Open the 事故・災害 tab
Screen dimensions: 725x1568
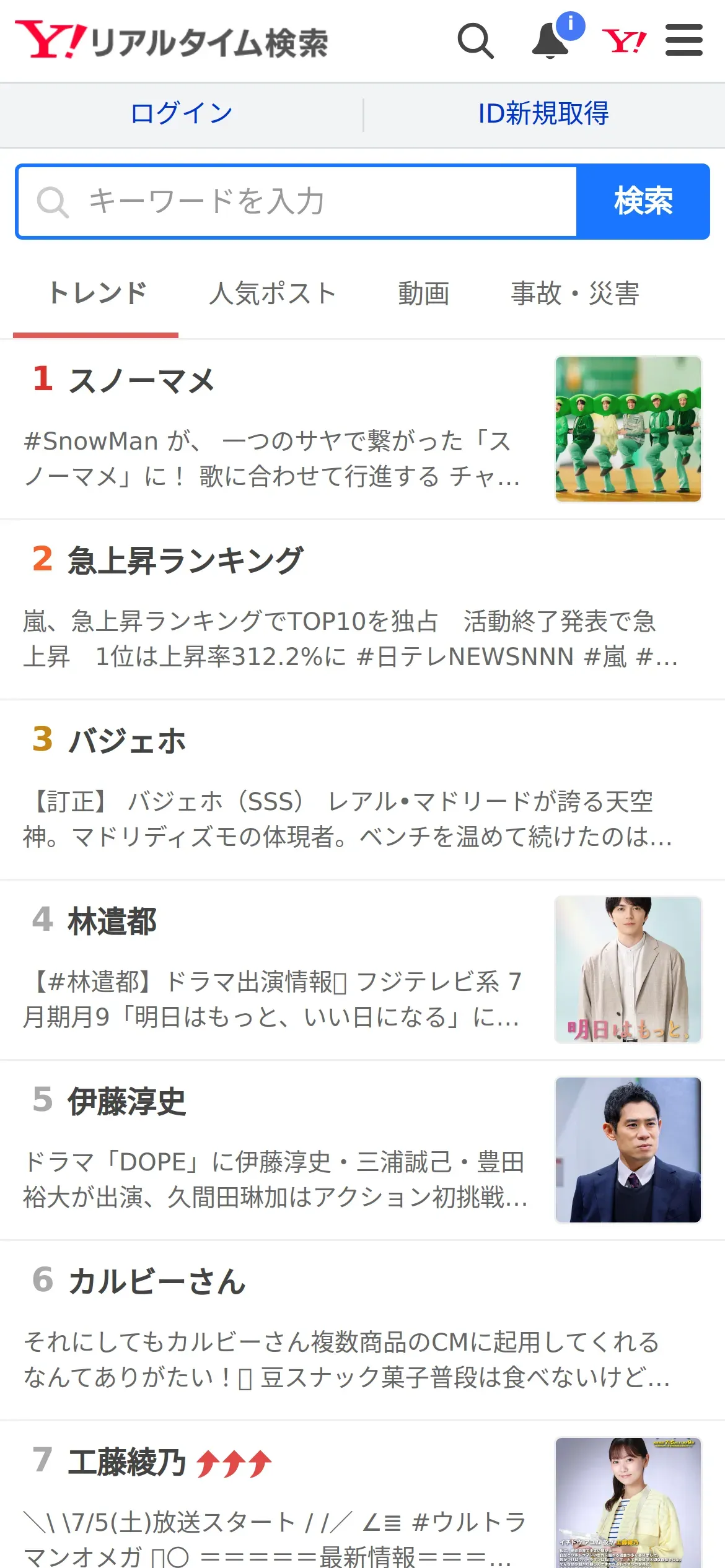[x=575, y=294]
